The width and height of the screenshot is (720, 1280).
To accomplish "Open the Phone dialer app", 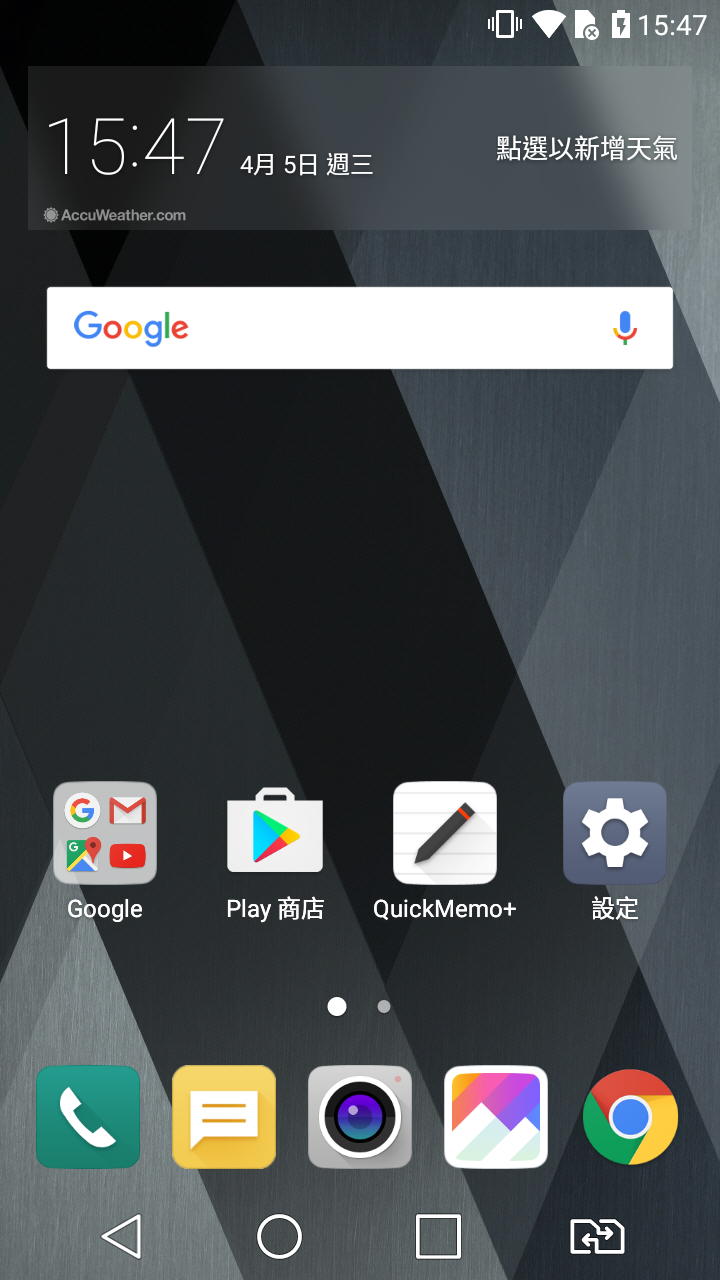I will pyautogui.click(x=88, y=1117).
